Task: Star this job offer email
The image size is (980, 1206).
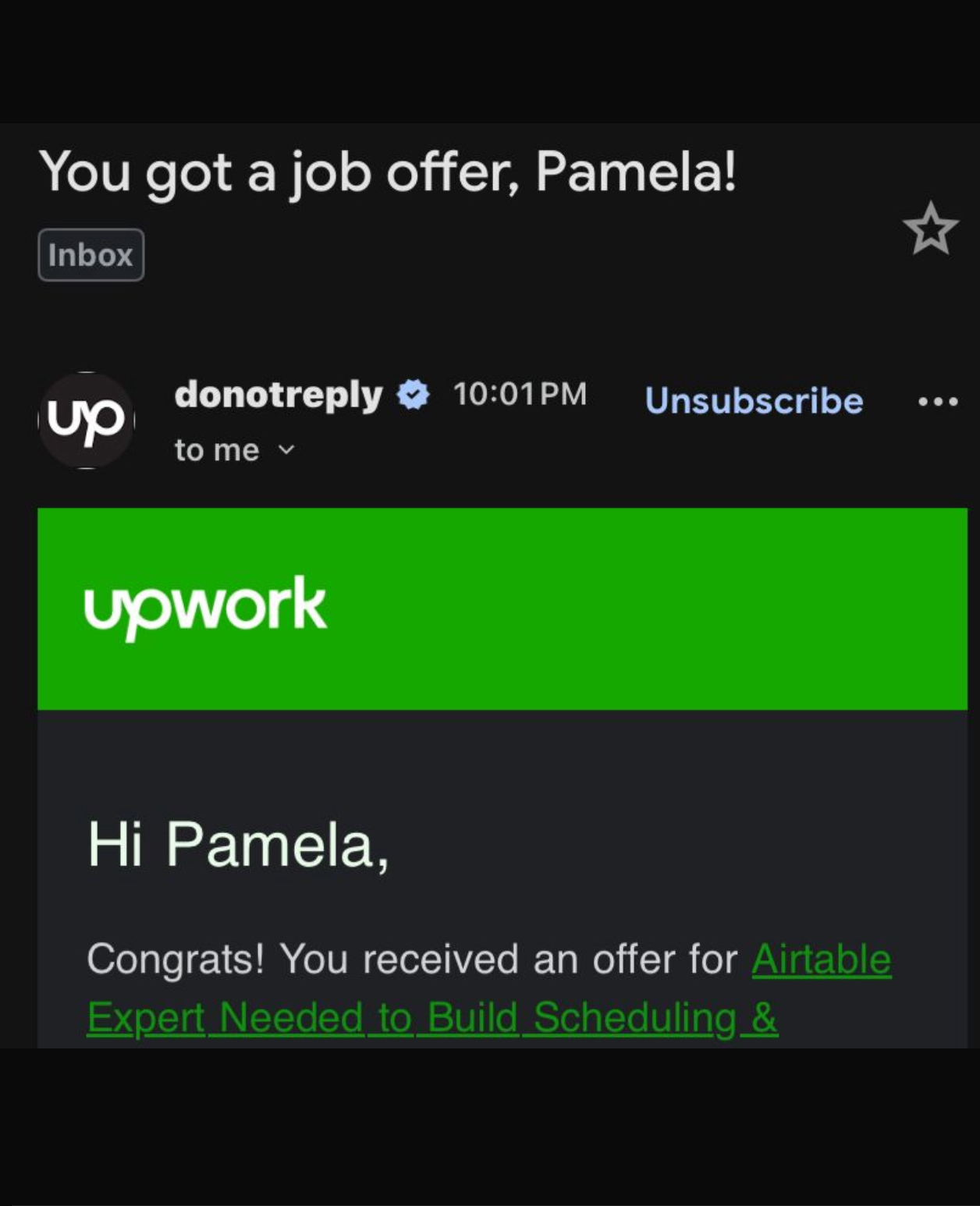Action: (930, 229)
